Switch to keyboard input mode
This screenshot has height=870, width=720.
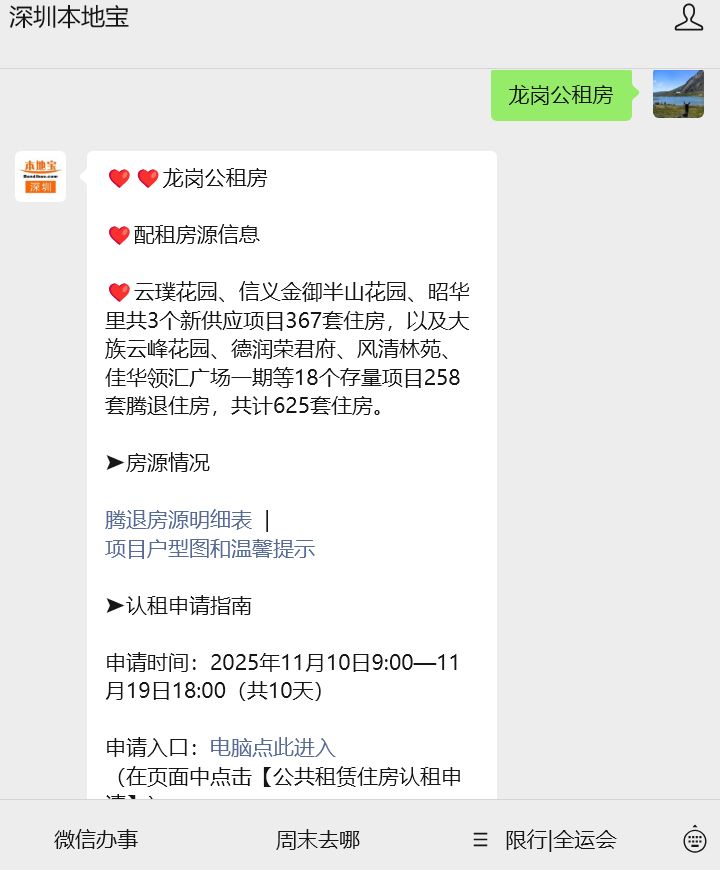click(695, 840)
